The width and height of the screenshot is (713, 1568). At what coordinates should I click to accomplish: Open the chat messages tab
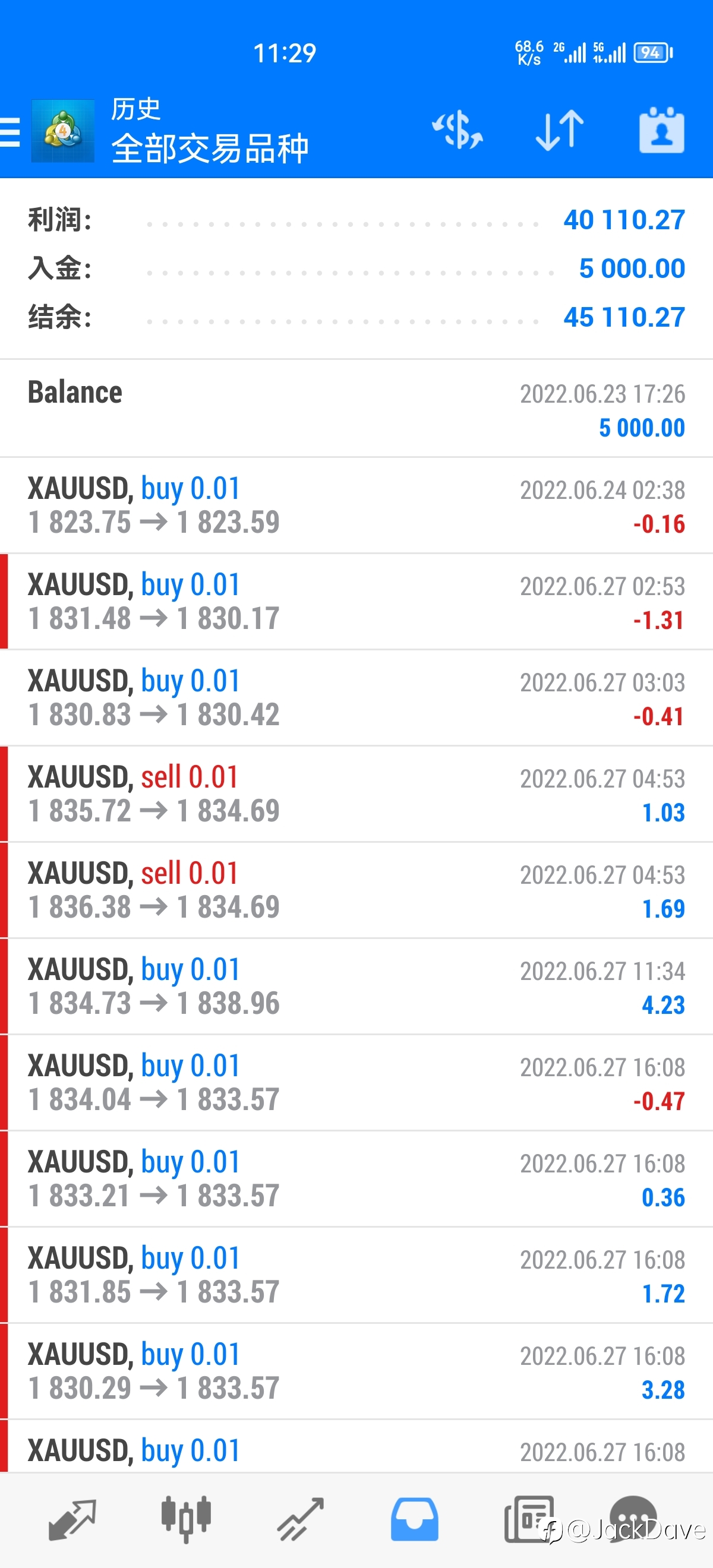[634, 1519]
